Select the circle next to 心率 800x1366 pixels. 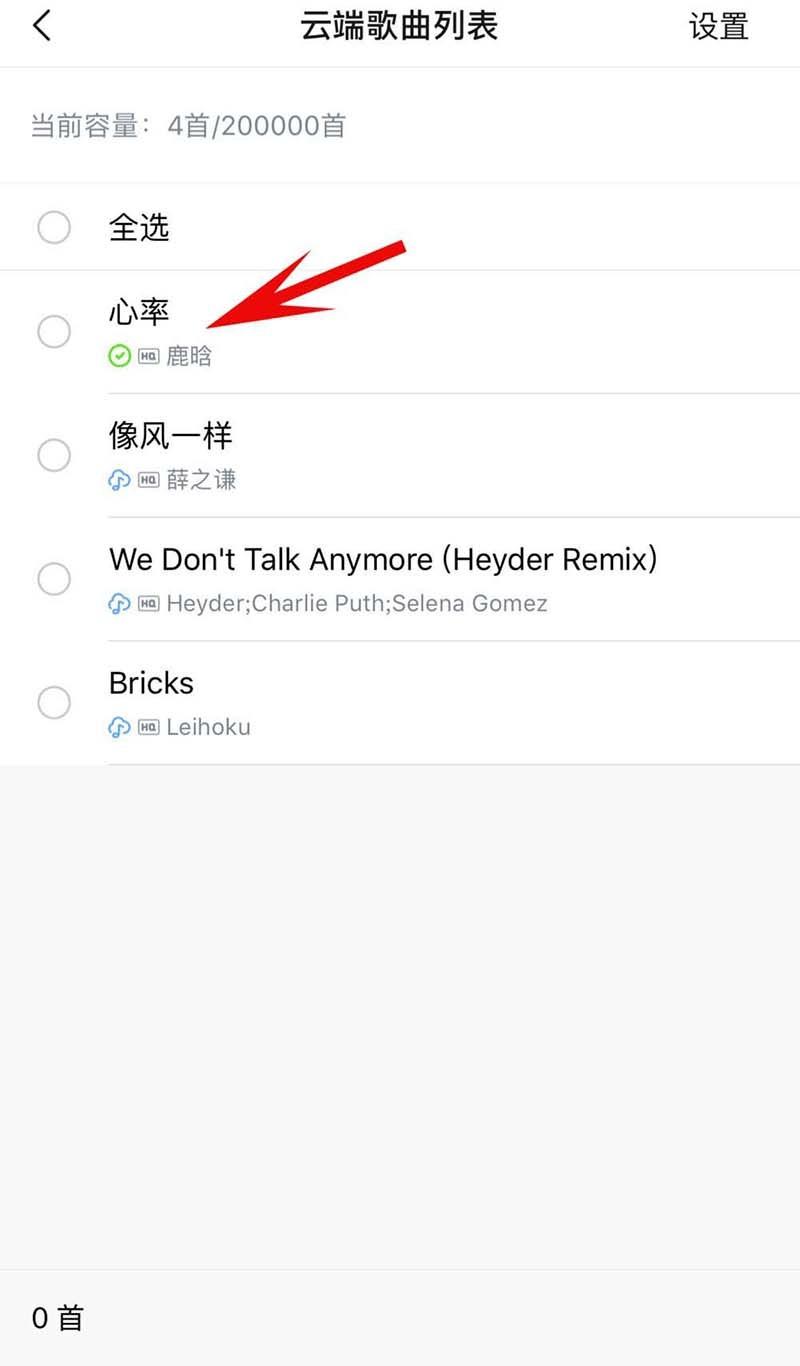54,331
